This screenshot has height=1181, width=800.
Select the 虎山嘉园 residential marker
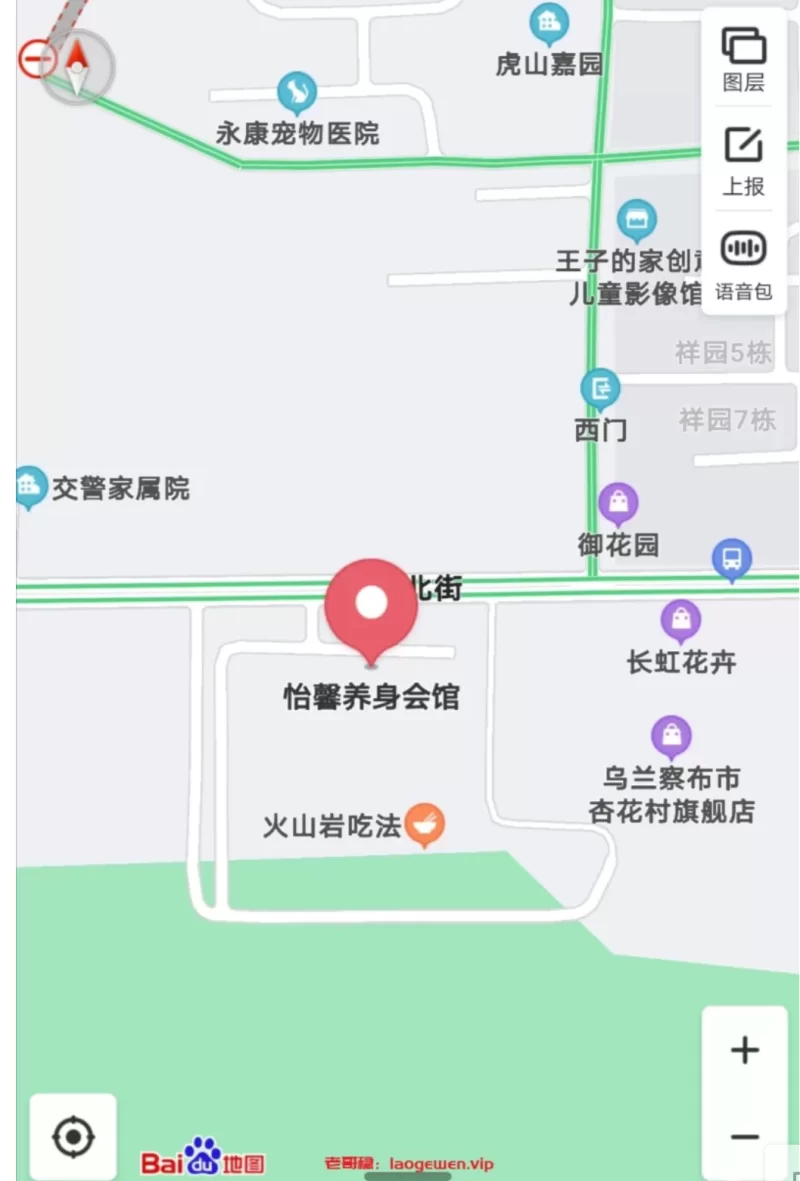point(548,23)
